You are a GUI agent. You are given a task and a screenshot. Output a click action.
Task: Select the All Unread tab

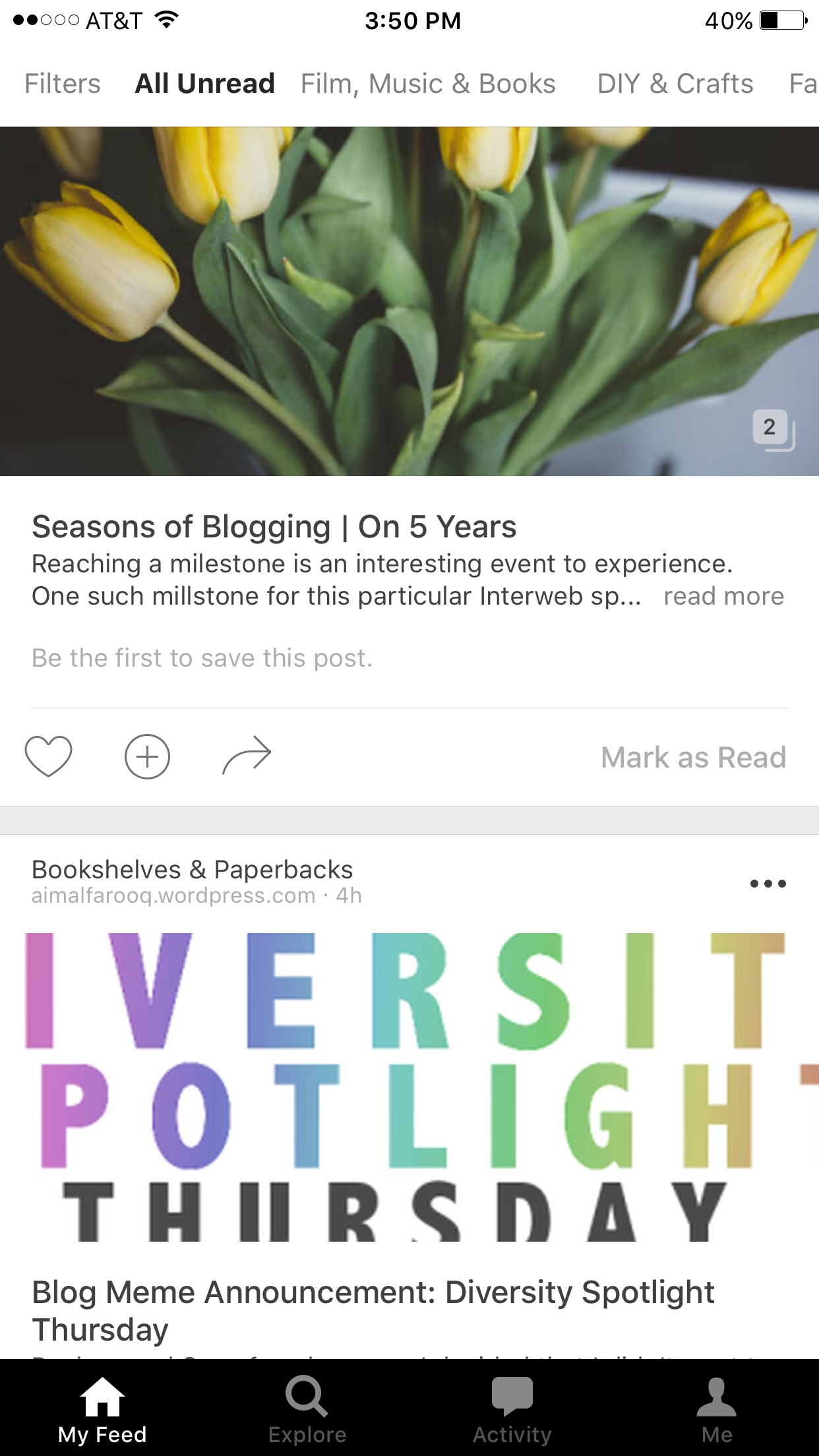(x=204, y=84)
